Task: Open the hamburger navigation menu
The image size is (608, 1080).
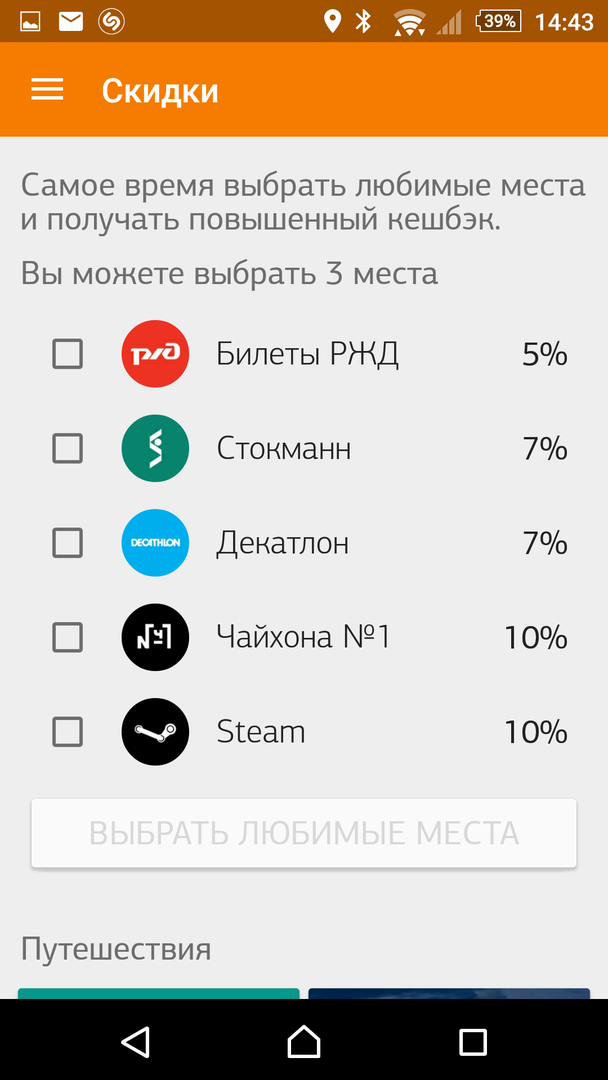Action: click(x=47, y=90)
